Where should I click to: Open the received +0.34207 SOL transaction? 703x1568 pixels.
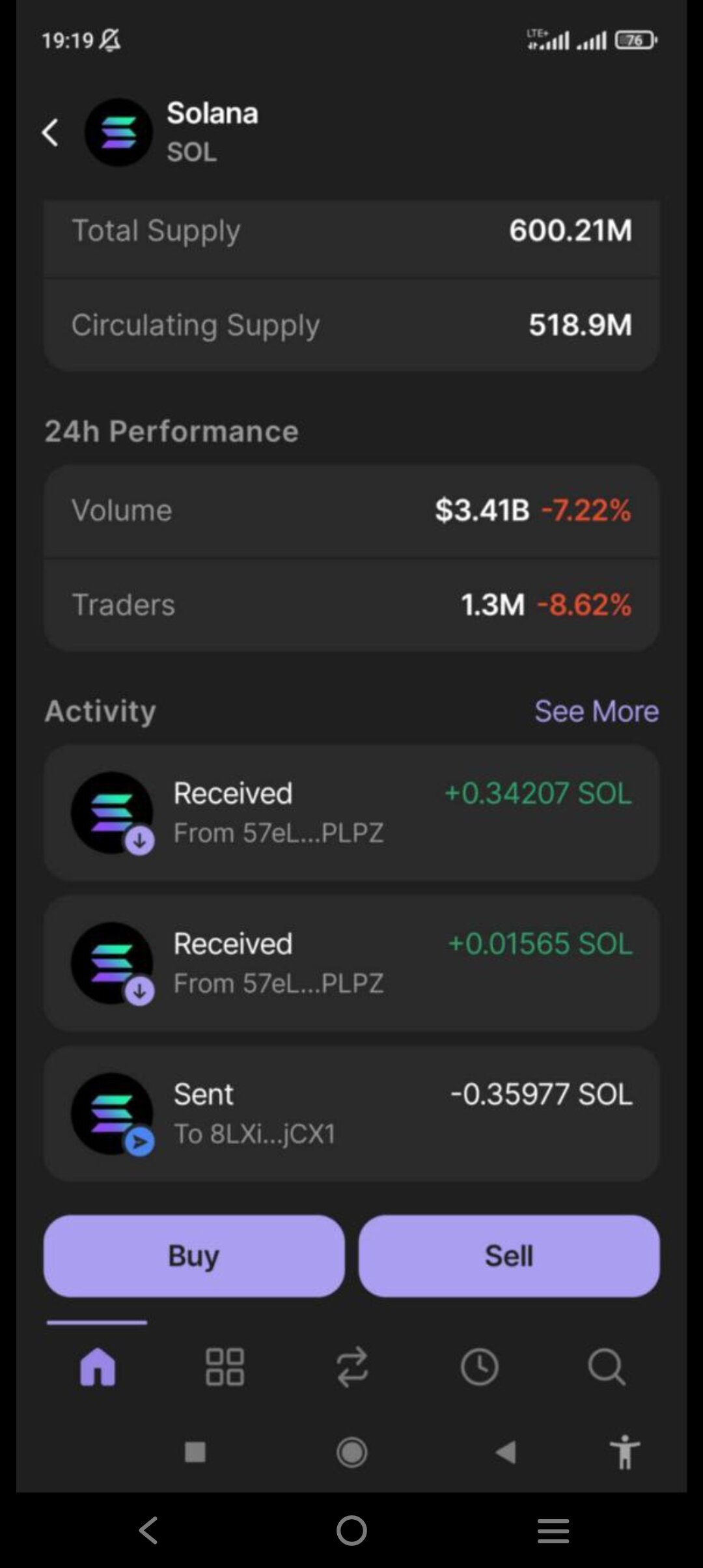[351, 813]
